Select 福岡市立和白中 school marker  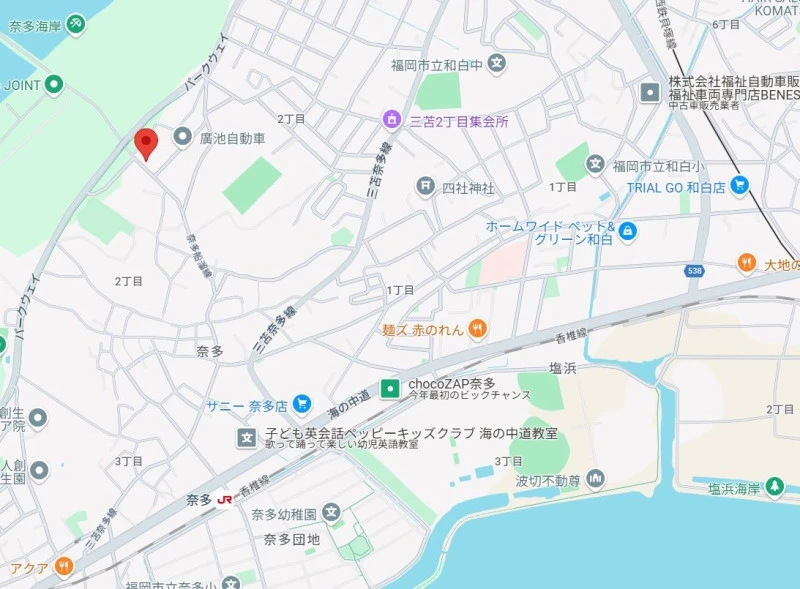coord(497,65)
